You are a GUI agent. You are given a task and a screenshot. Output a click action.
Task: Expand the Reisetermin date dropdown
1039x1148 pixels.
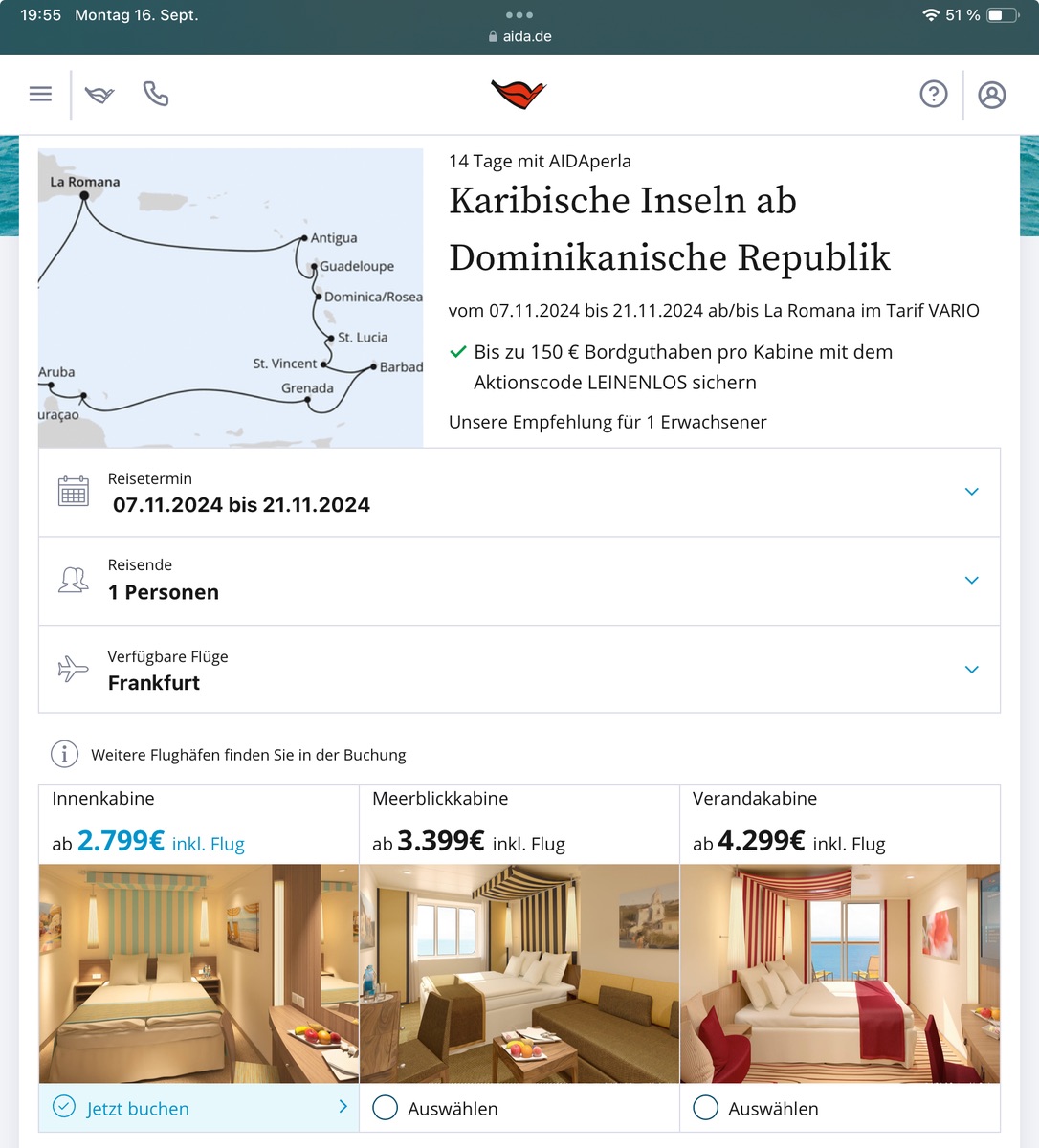(x=519, y=492)
